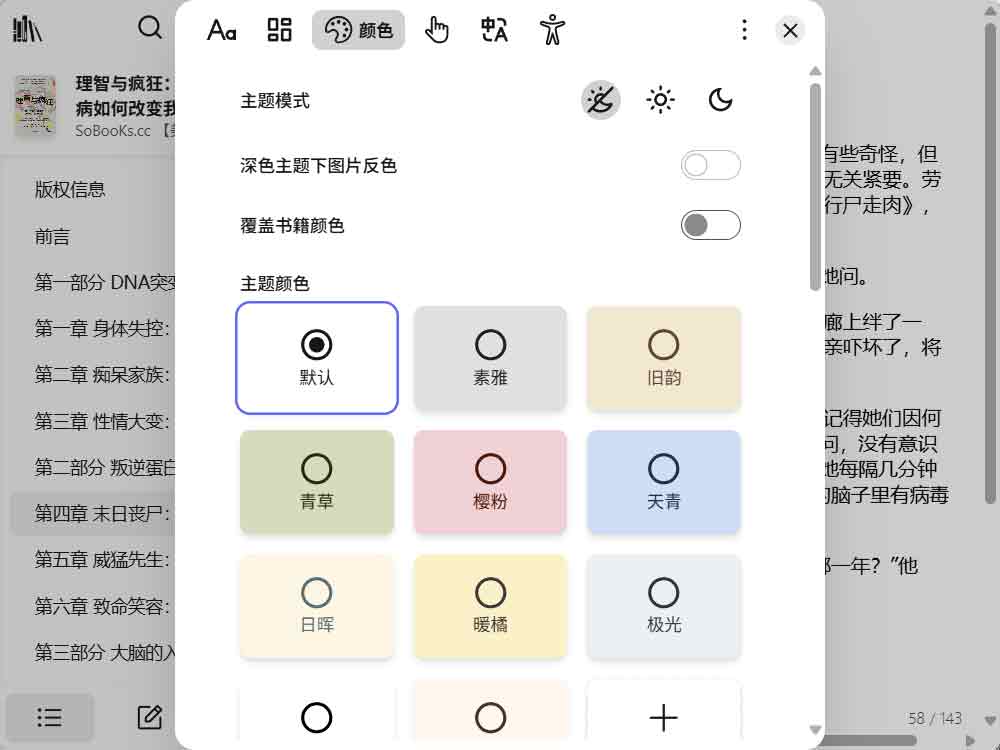The height and width of the screenshot is (750, 1000).
Task: Search inside the book
Action: pos(150,28)
